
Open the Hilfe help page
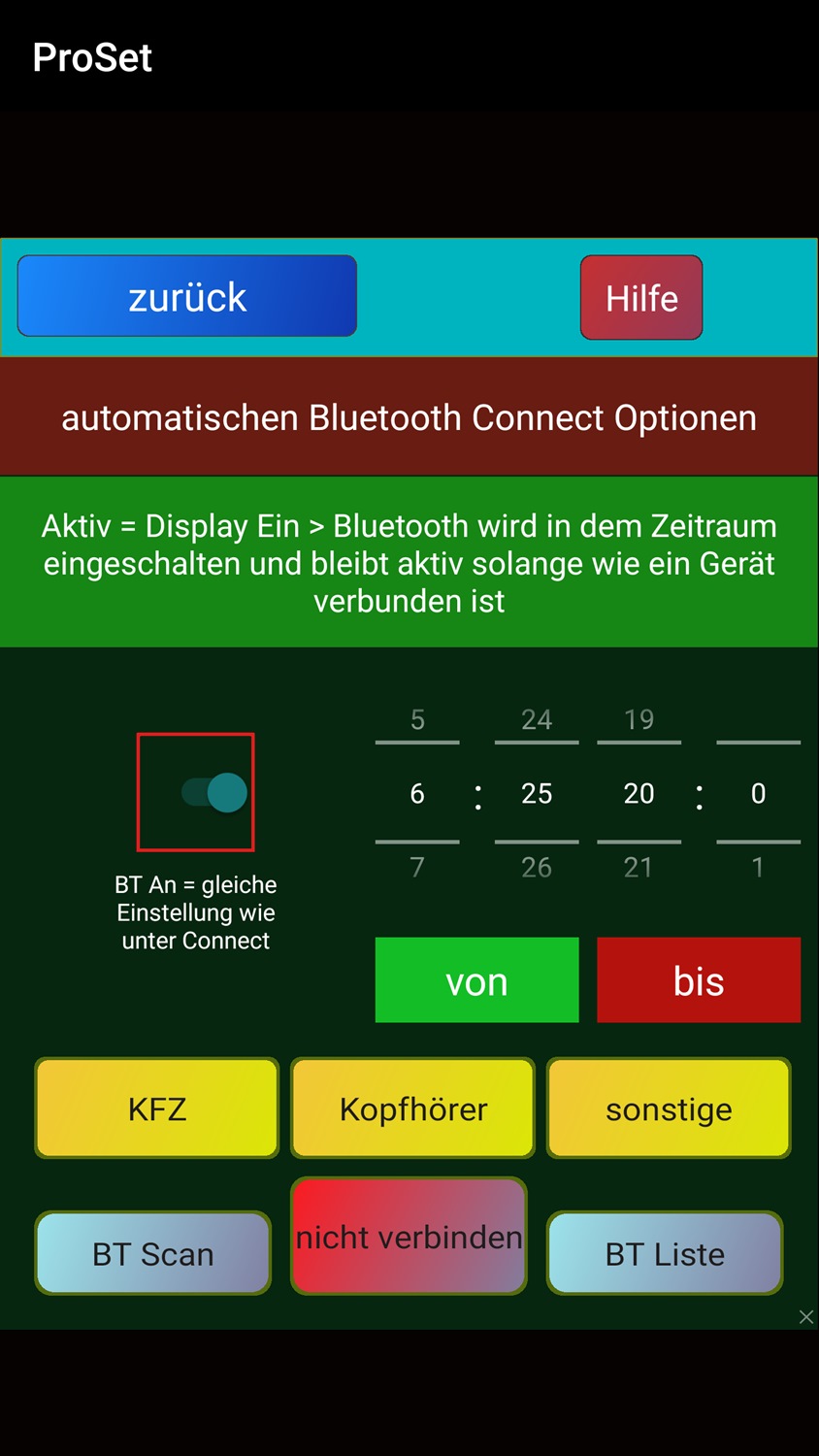pos(640,298)
